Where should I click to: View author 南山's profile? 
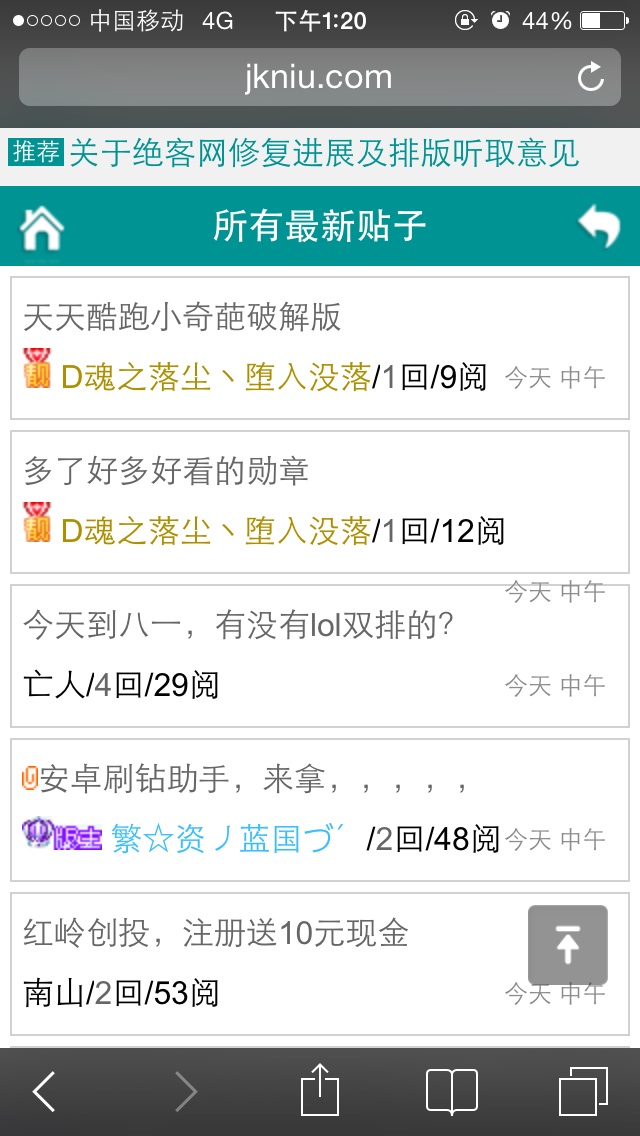click(x=54, y=993)
